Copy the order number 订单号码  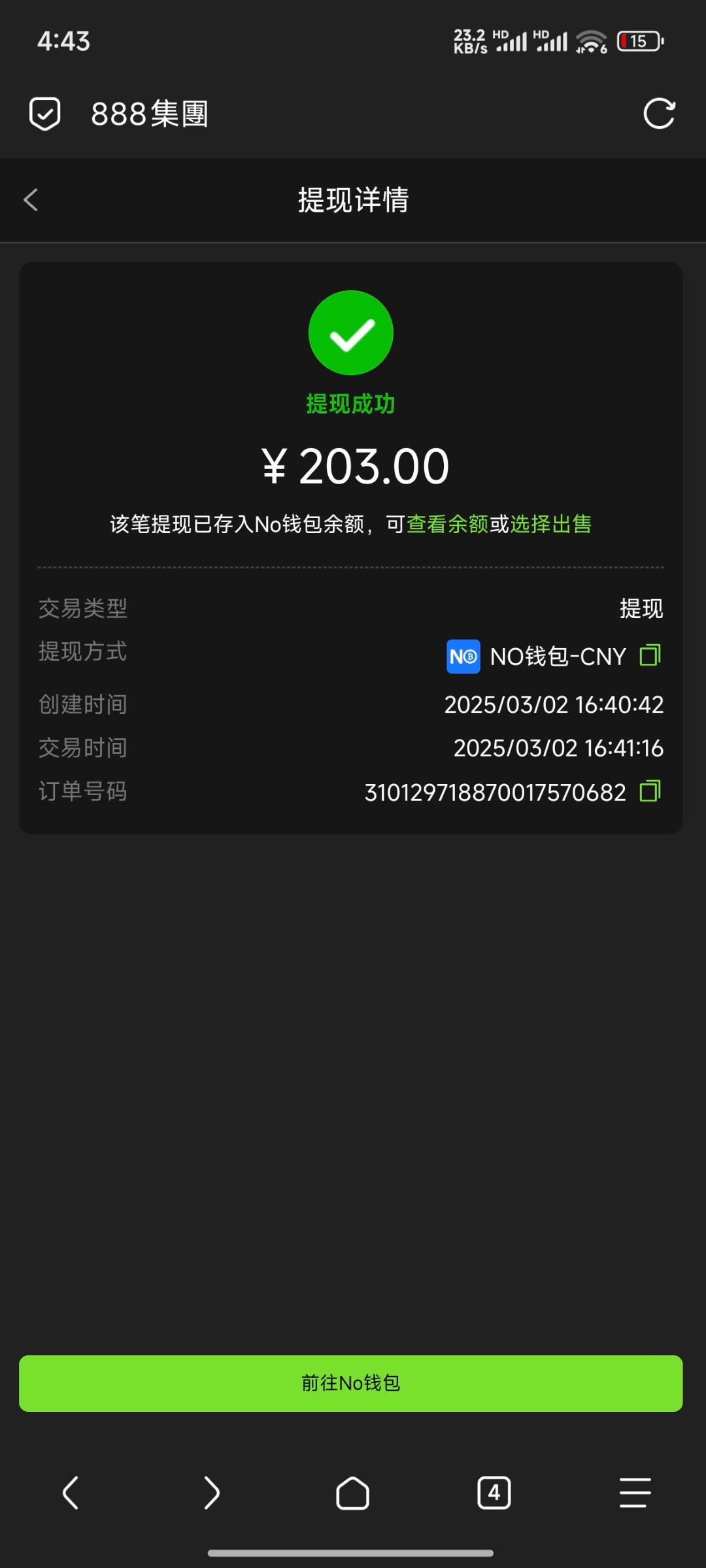click(x=650, y=791)
